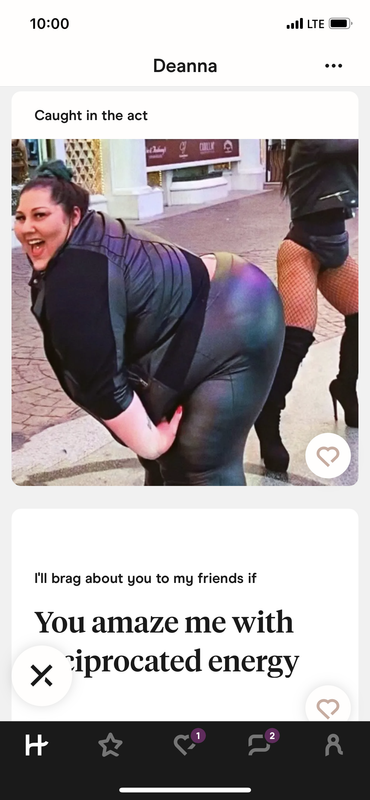The image size is (370, 800).
Task: Switch to the Hinge discover tab
Action: coord(36,745)
